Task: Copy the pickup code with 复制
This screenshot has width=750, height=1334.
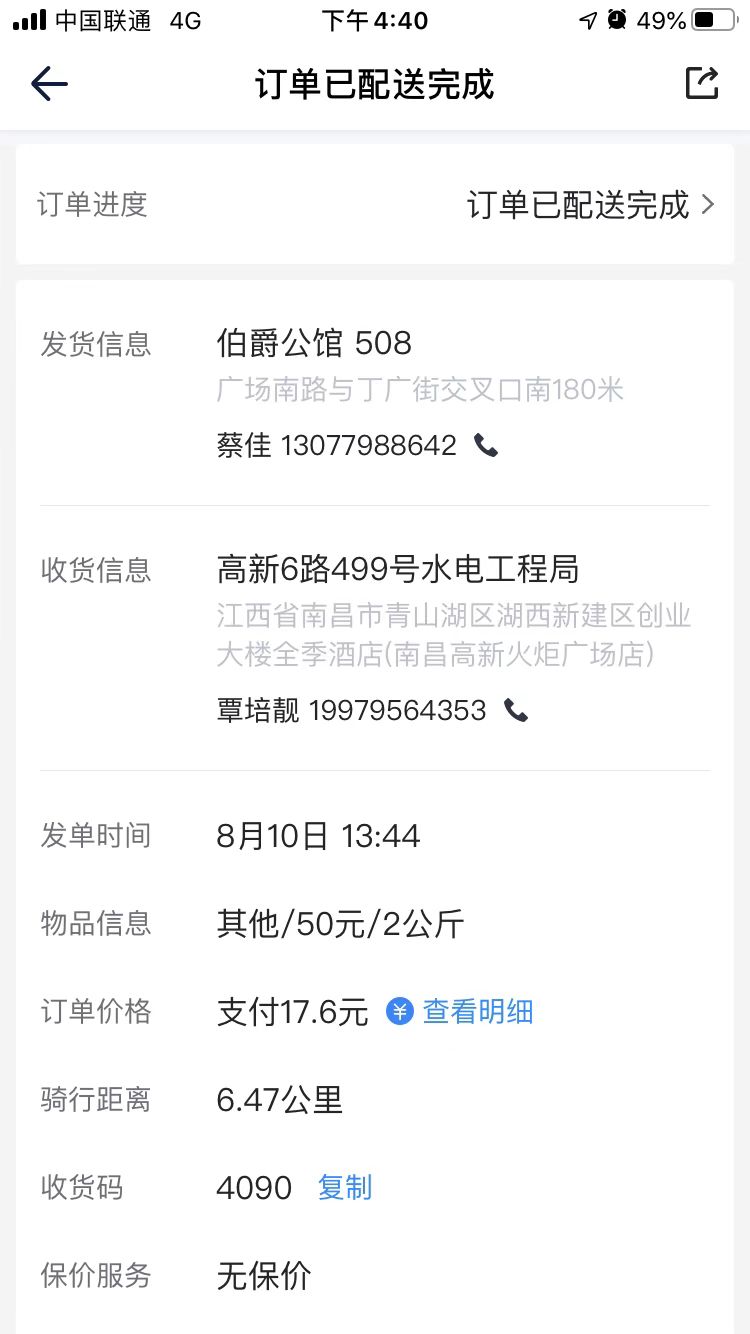Action: pyautogui.click(x=345, y=1188)
